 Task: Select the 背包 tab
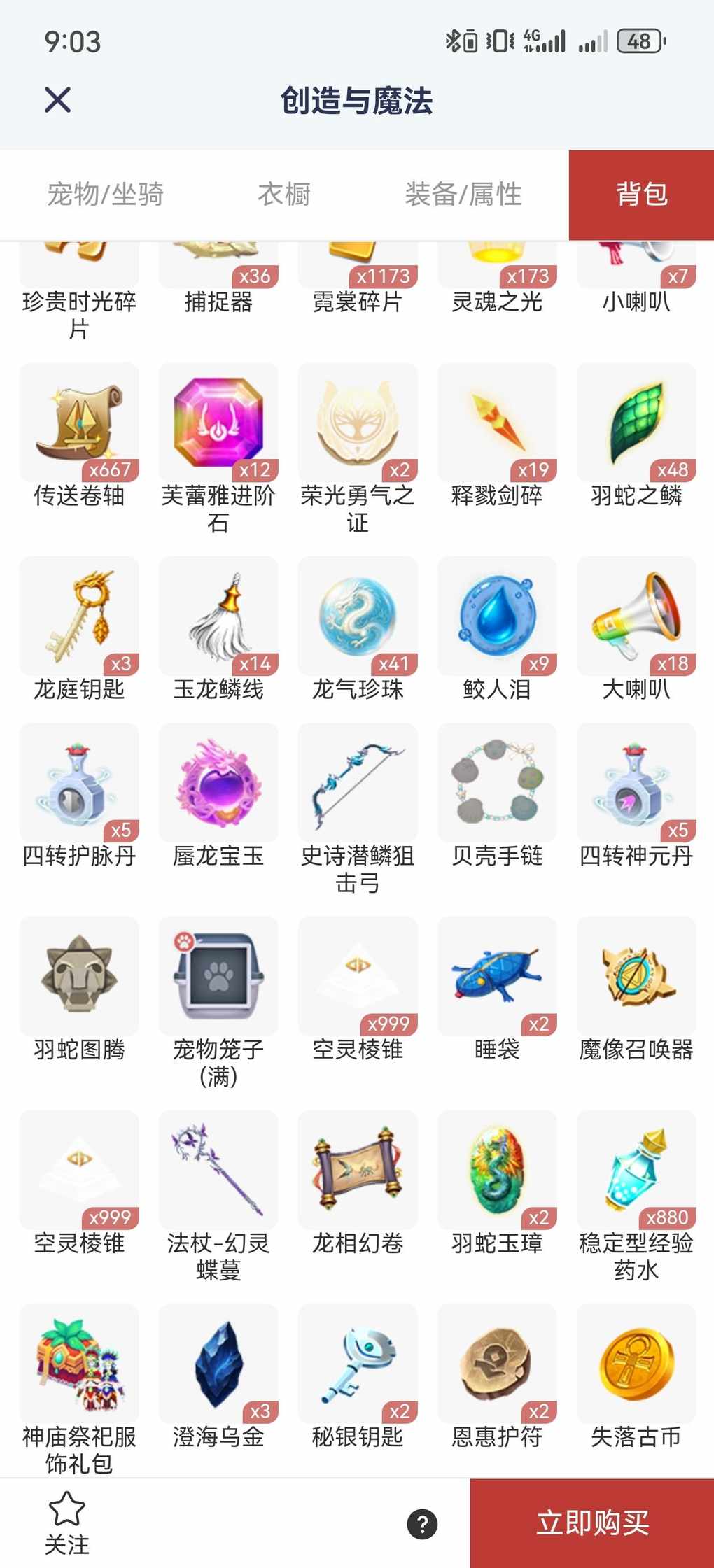pyautogui.click(x=641, y=195)
